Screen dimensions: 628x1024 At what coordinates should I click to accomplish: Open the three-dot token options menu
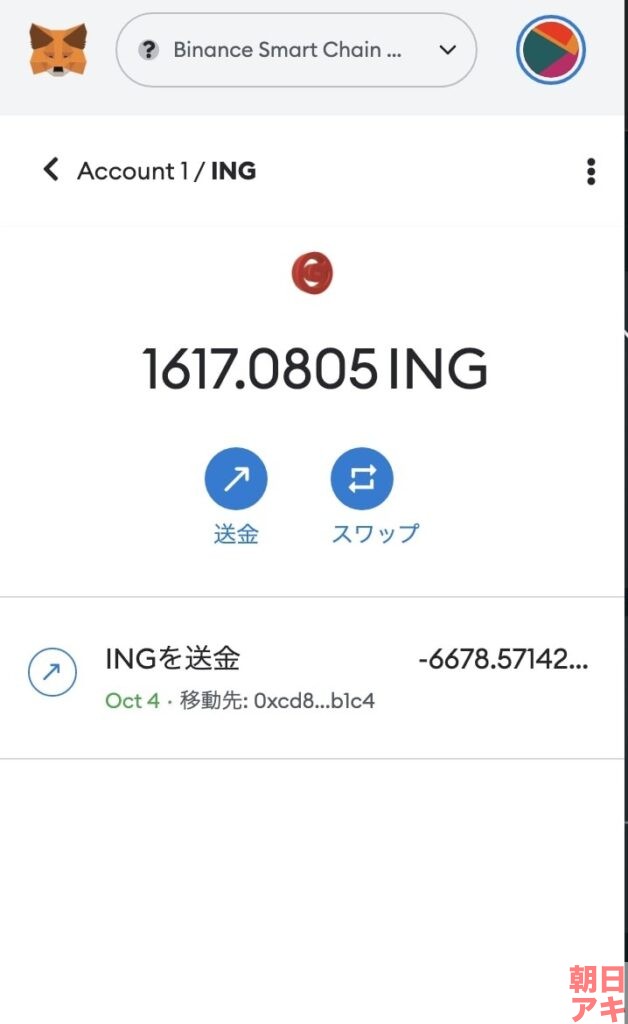[591, 171]
